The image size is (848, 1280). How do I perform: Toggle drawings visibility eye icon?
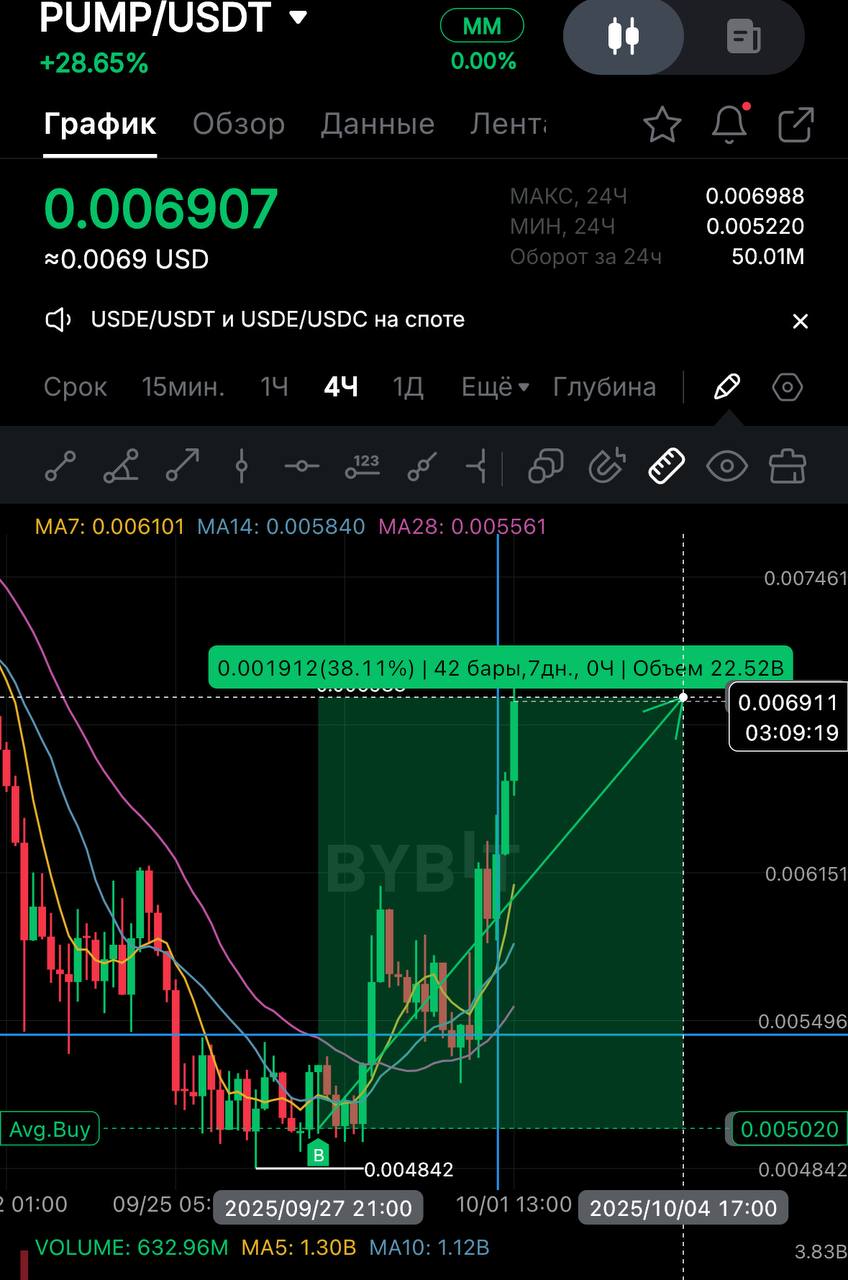click(727, 466)
